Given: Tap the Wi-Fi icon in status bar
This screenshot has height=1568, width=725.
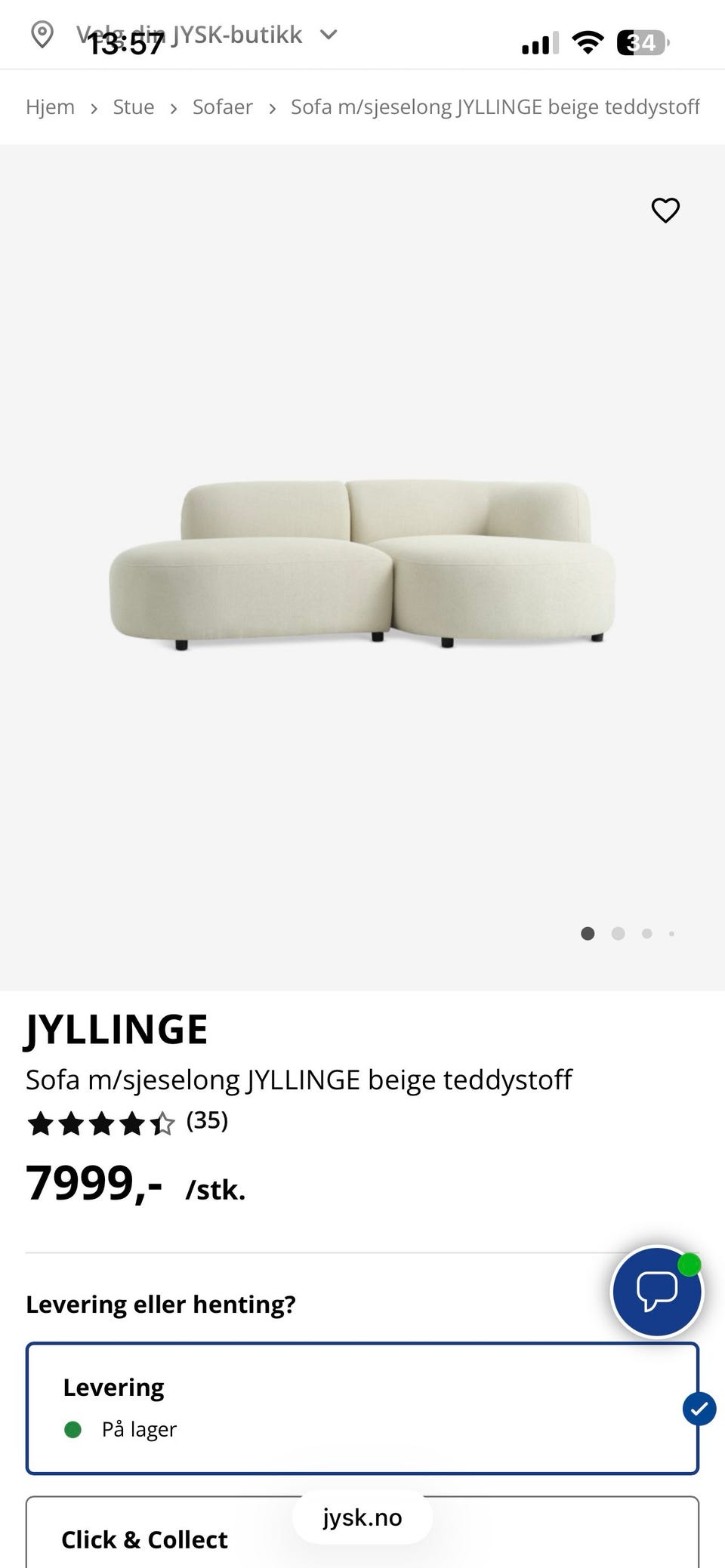Looking at the screenshot, I should tap(588, 43).
